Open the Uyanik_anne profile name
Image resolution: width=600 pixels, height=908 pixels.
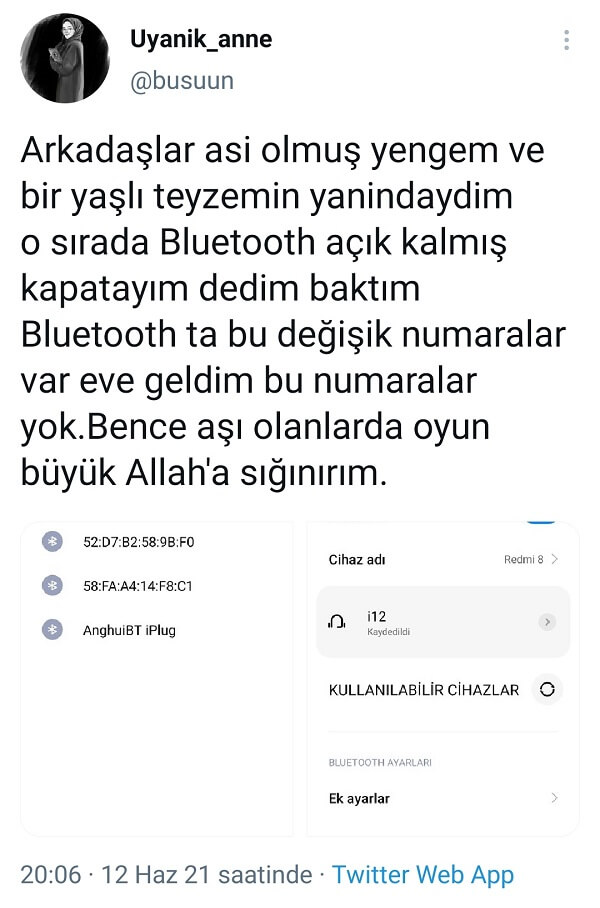[201, 40]
